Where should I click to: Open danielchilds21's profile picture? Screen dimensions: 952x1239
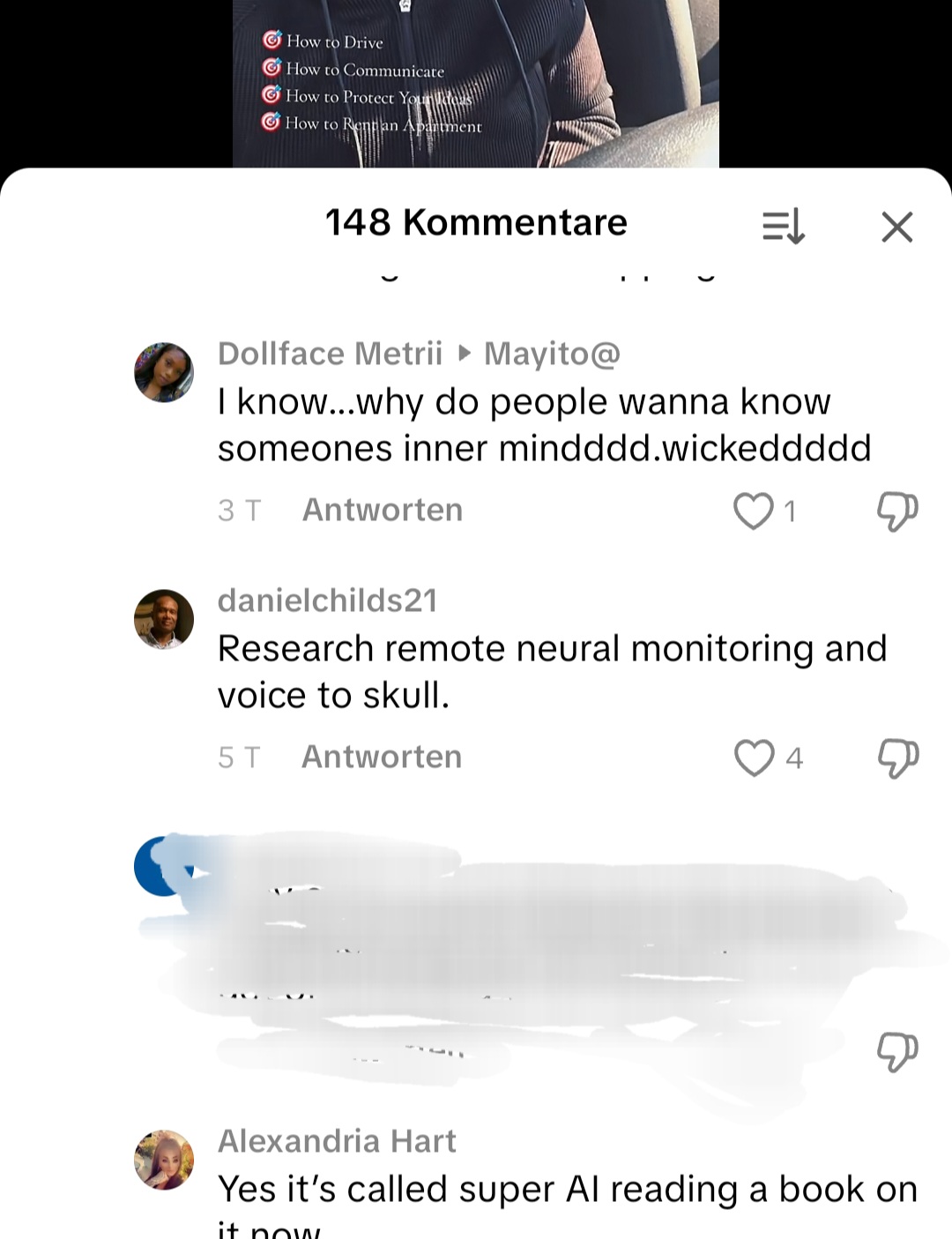pos(164,619)
